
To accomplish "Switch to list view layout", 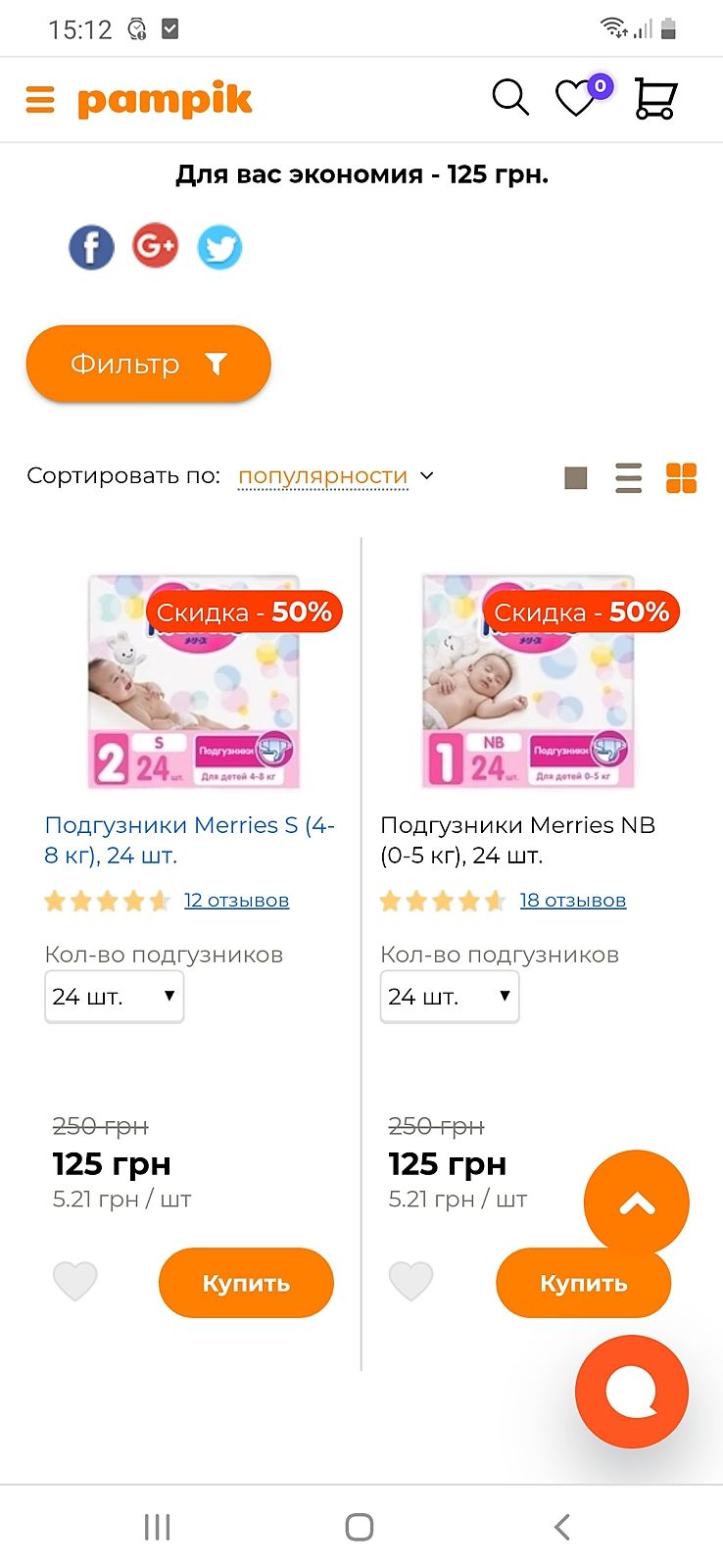I will [x=629, y=478].
